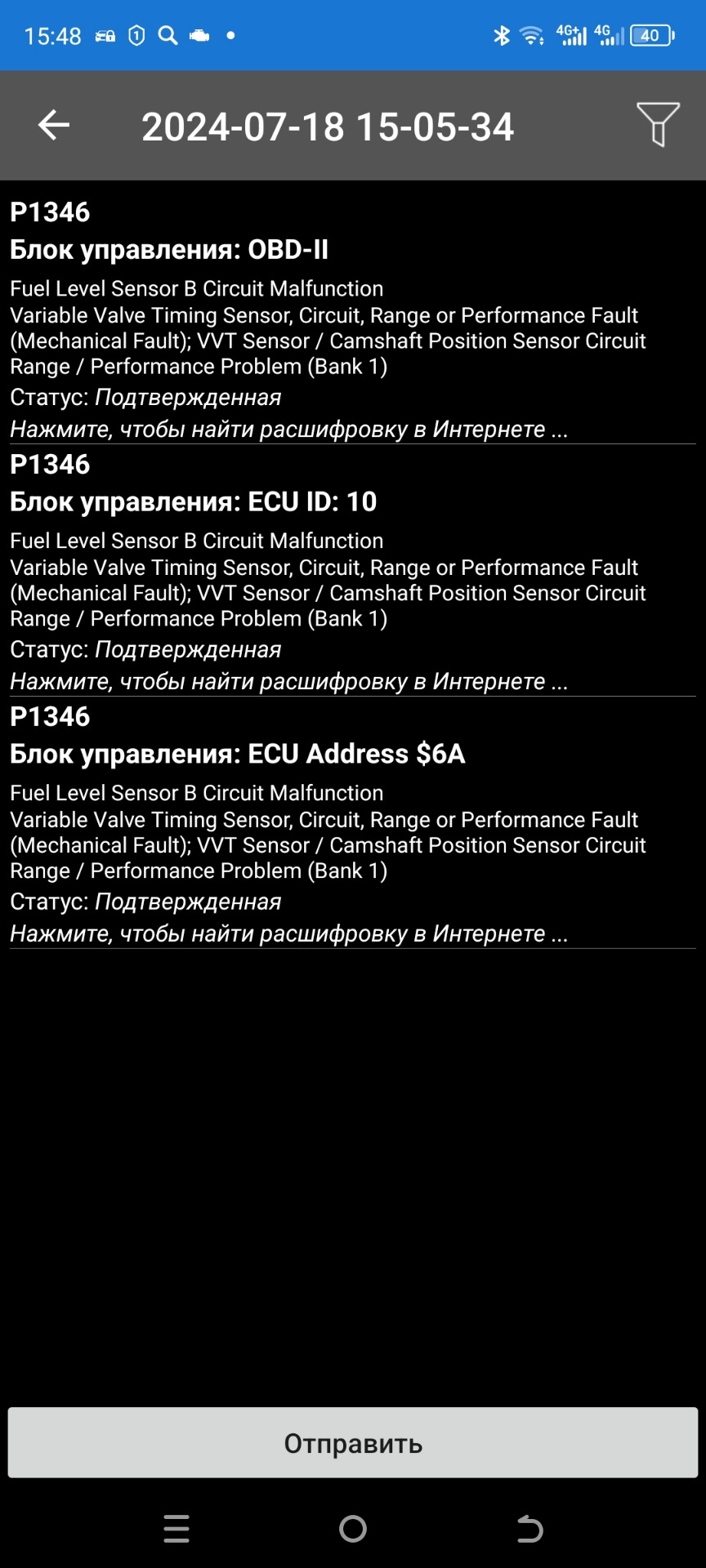Go back using the app bar arrow

(54, 125)
